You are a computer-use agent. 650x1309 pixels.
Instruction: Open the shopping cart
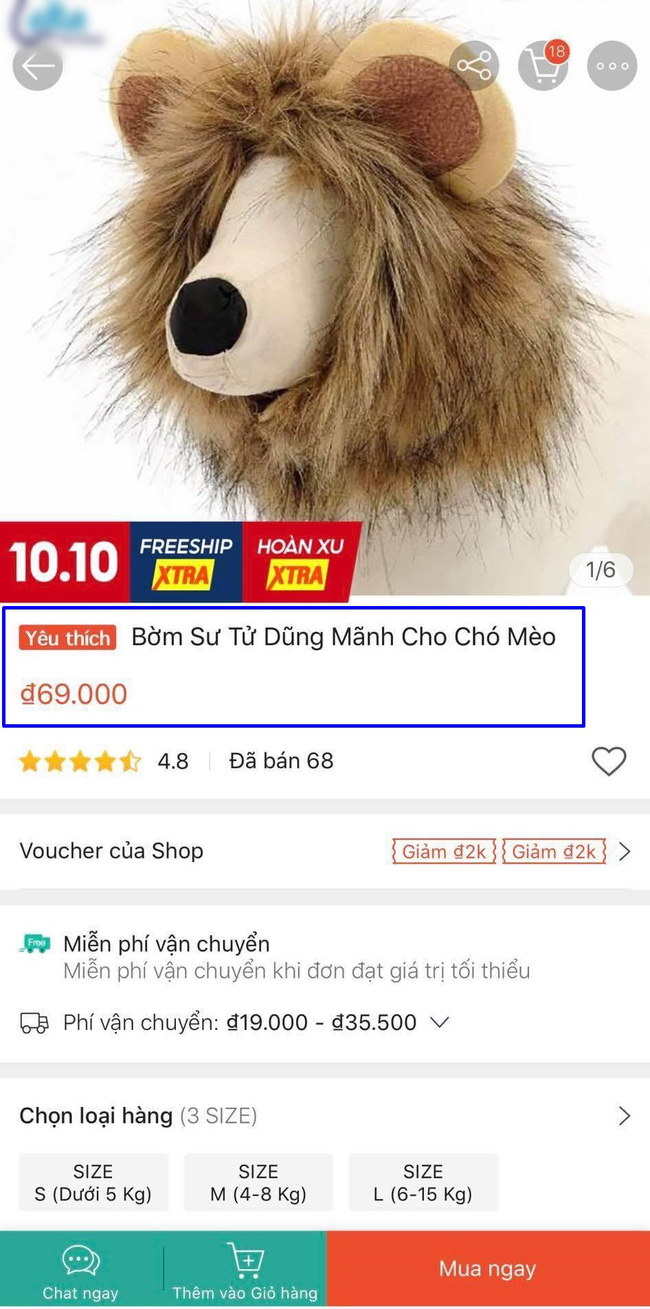(x=542, y=66)
